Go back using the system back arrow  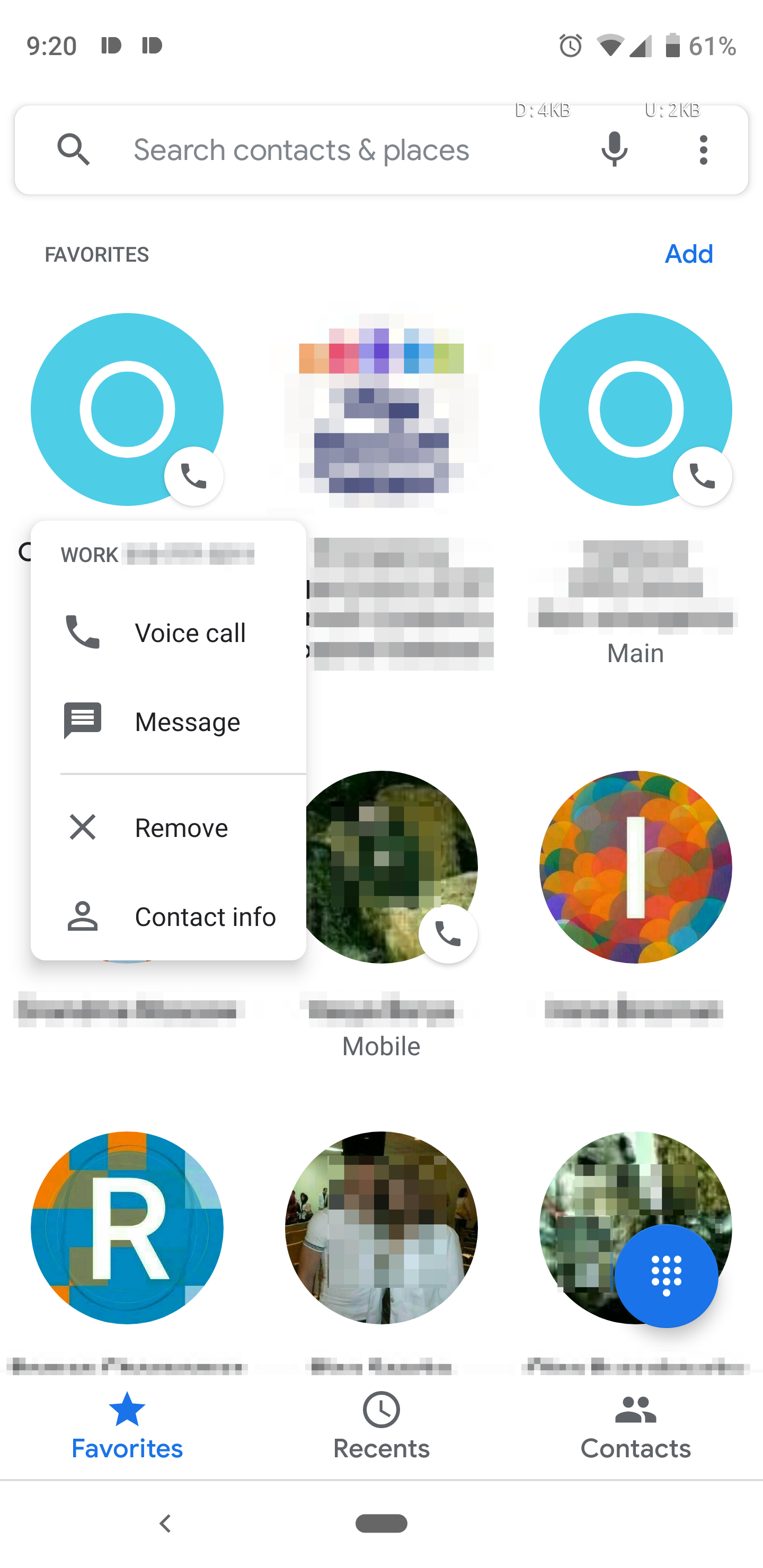[165, 1524]
